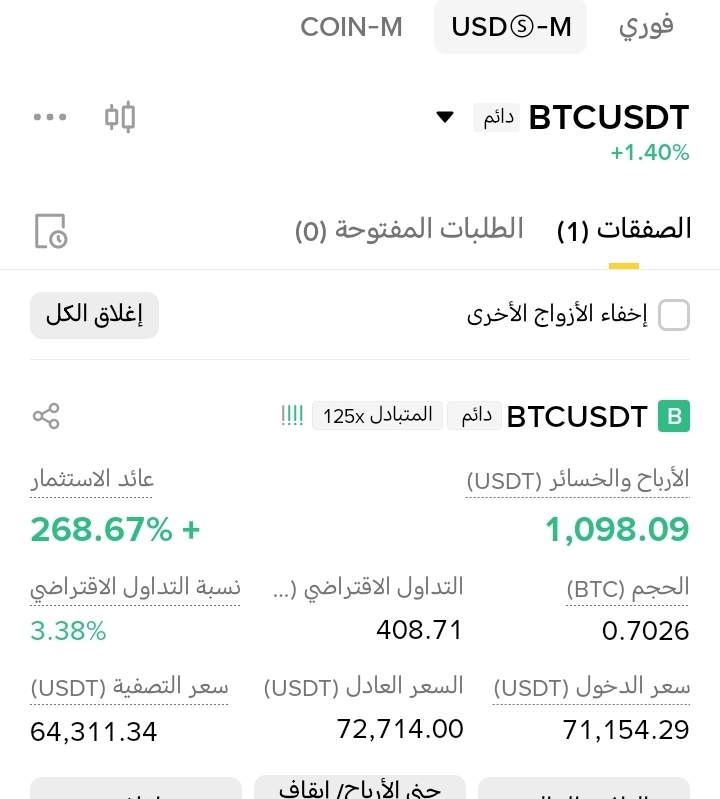Screen dimensions: 720x799
Task: Switch to the فوري tab
Action: click(646, 27)
